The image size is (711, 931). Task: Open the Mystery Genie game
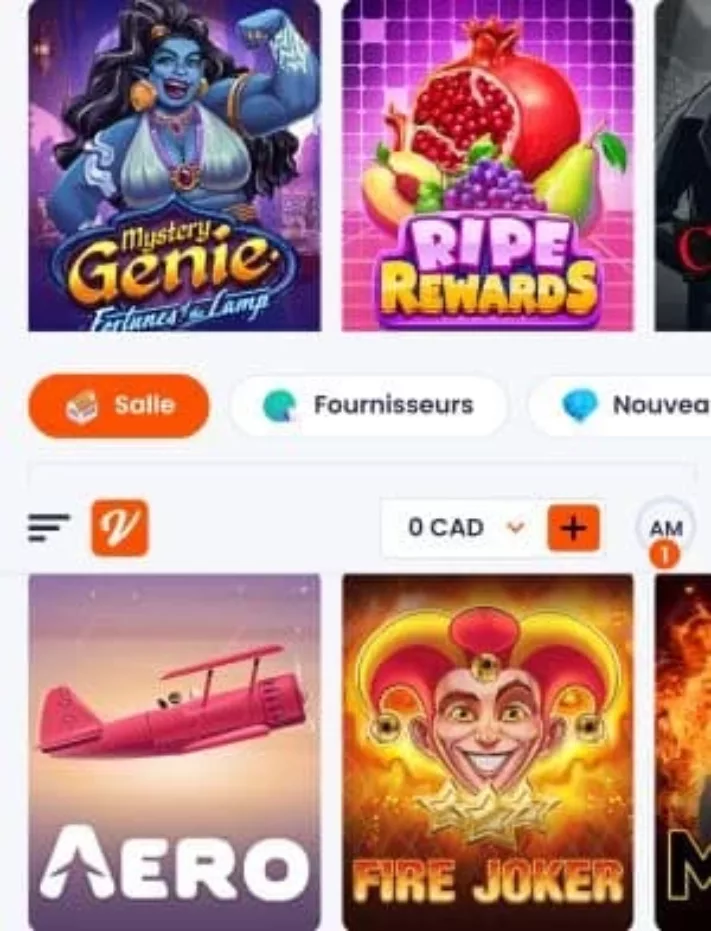174,165
